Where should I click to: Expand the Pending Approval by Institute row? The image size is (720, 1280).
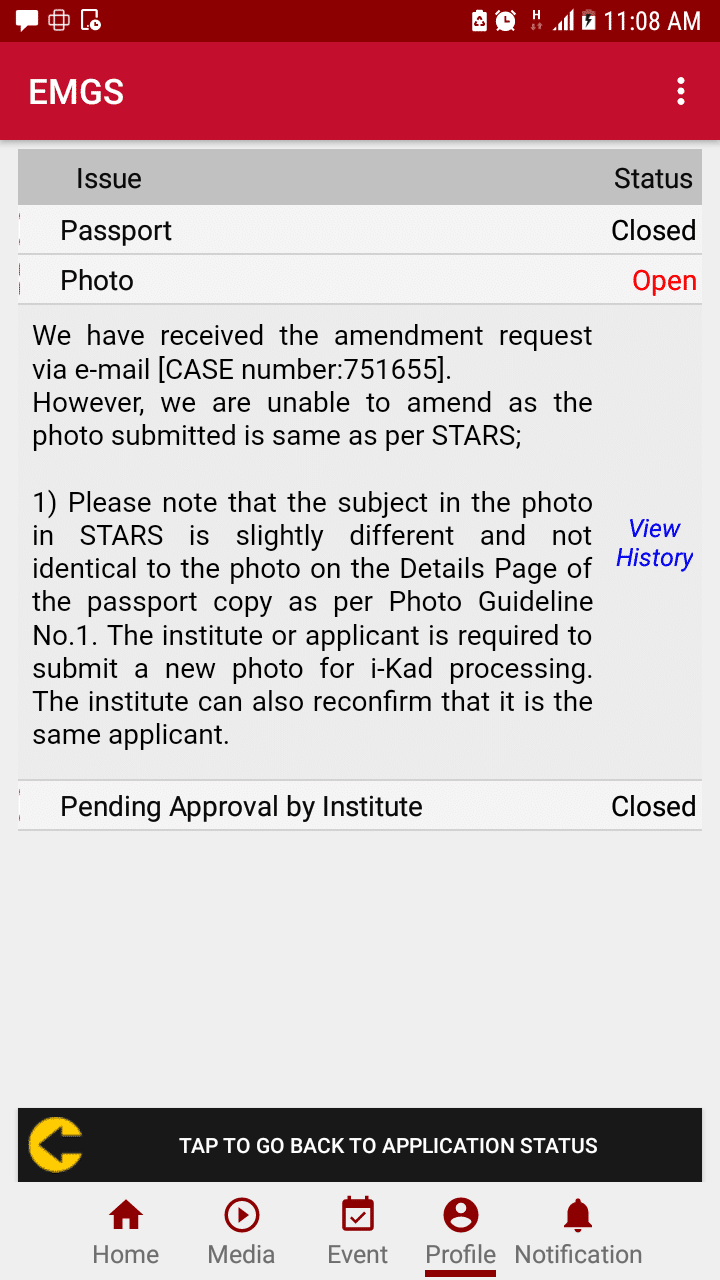pyautogui.click(x=358, y=806)
